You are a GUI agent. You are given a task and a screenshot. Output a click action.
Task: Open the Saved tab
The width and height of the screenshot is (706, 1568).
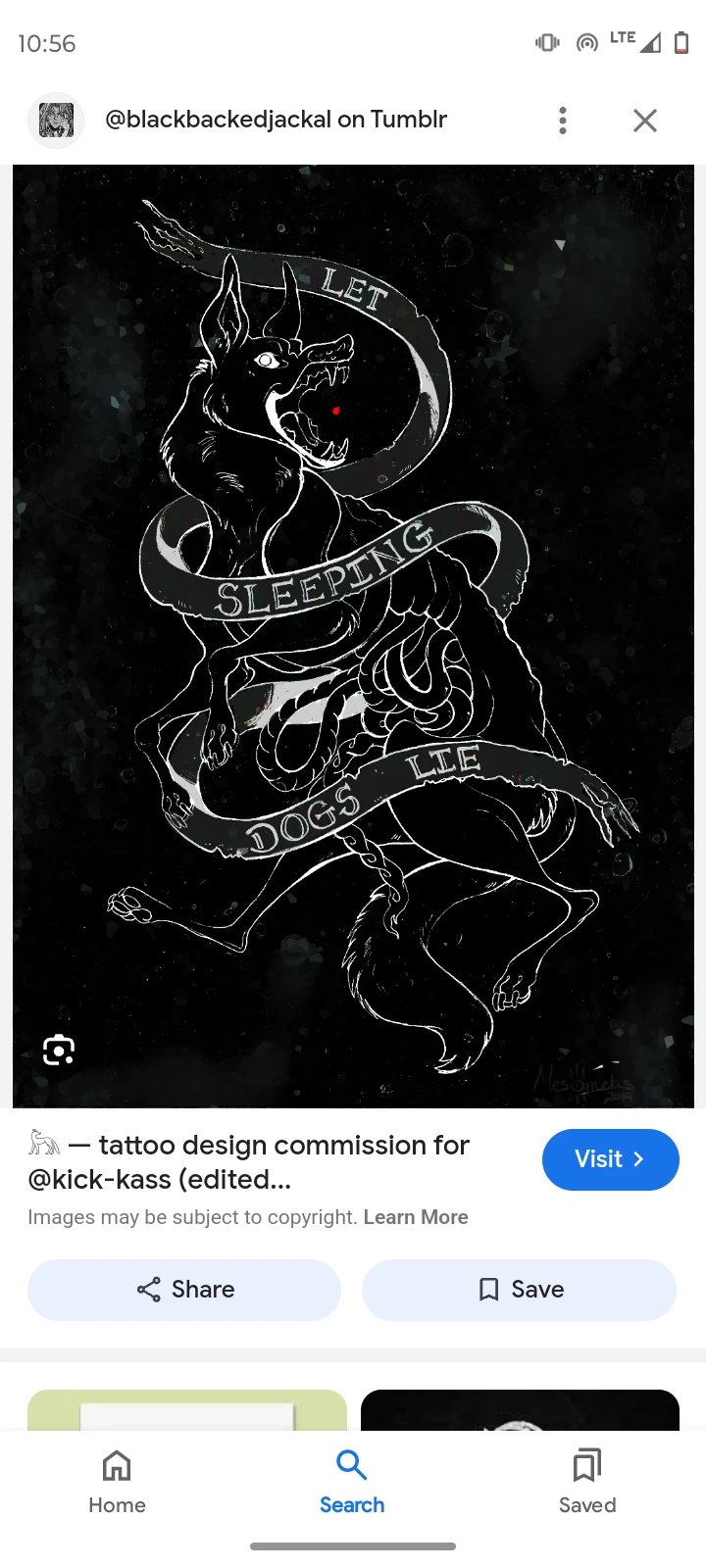click(x=587, y=1482)
